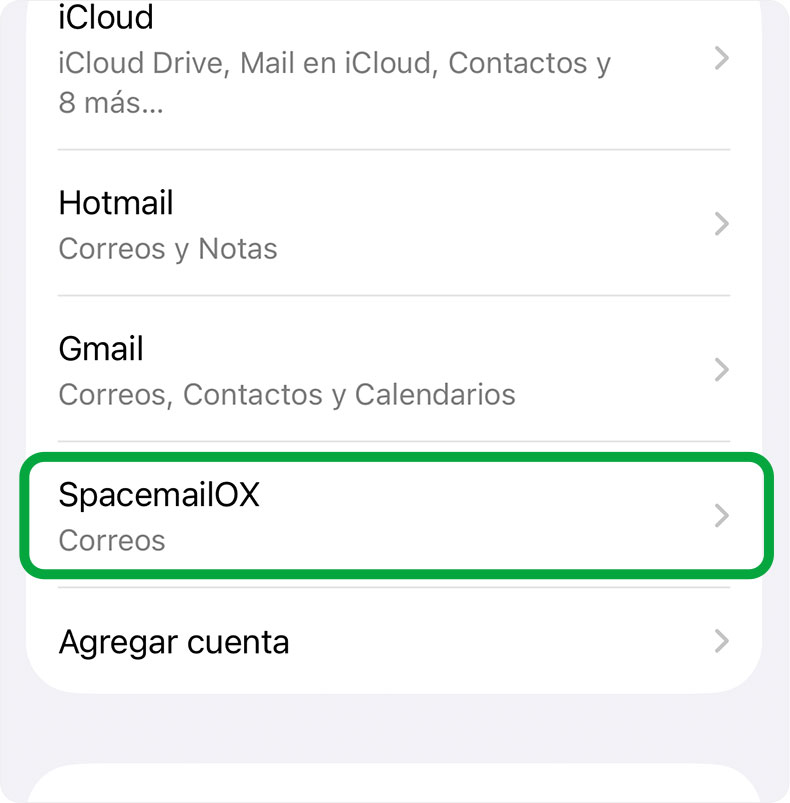Tap the SpacemailOX title text
The height and width of the screenshot is (803, 790).
[x=158, y=494]
